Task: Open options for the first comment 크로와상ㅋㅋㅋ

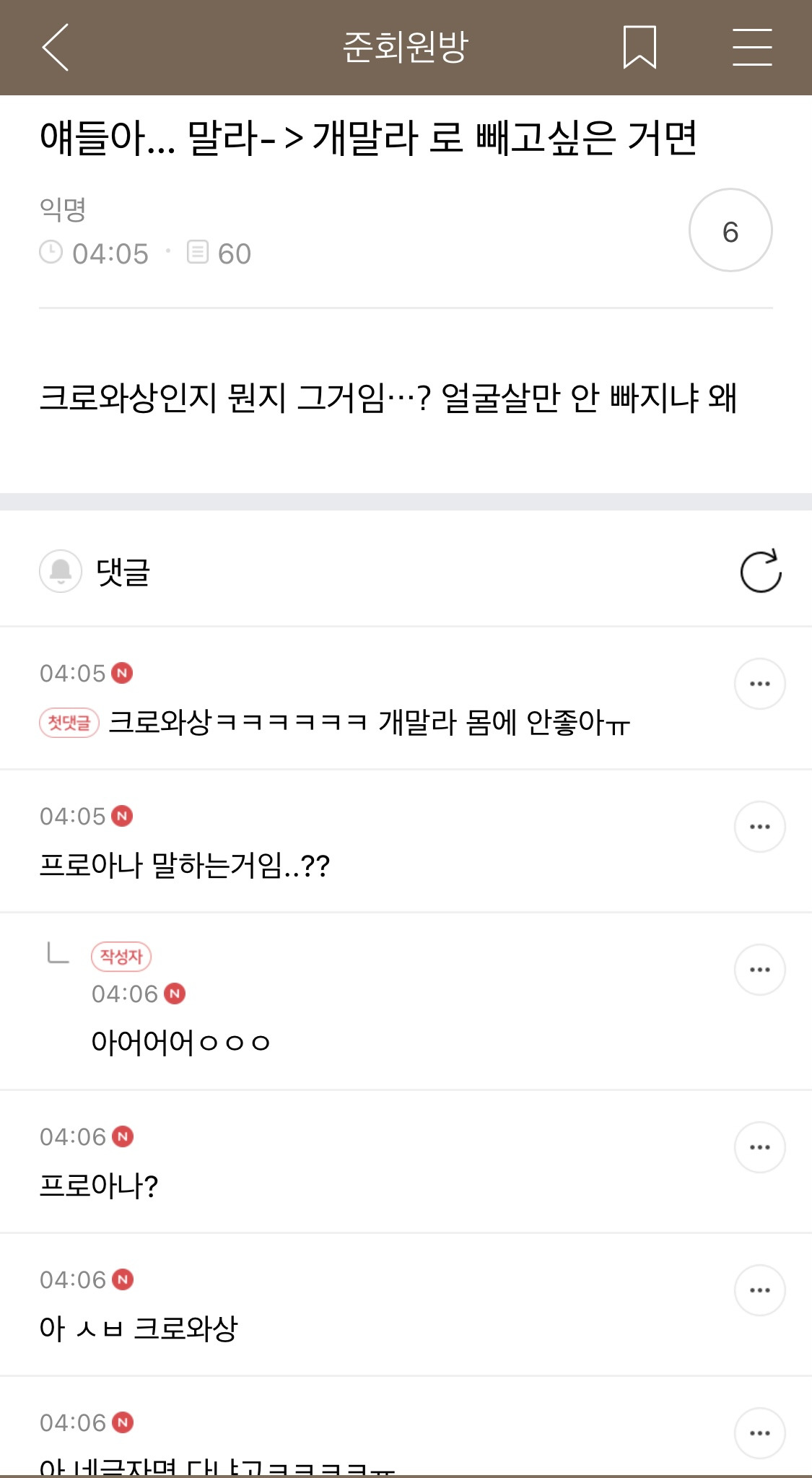Action: [x=759, y=684]
